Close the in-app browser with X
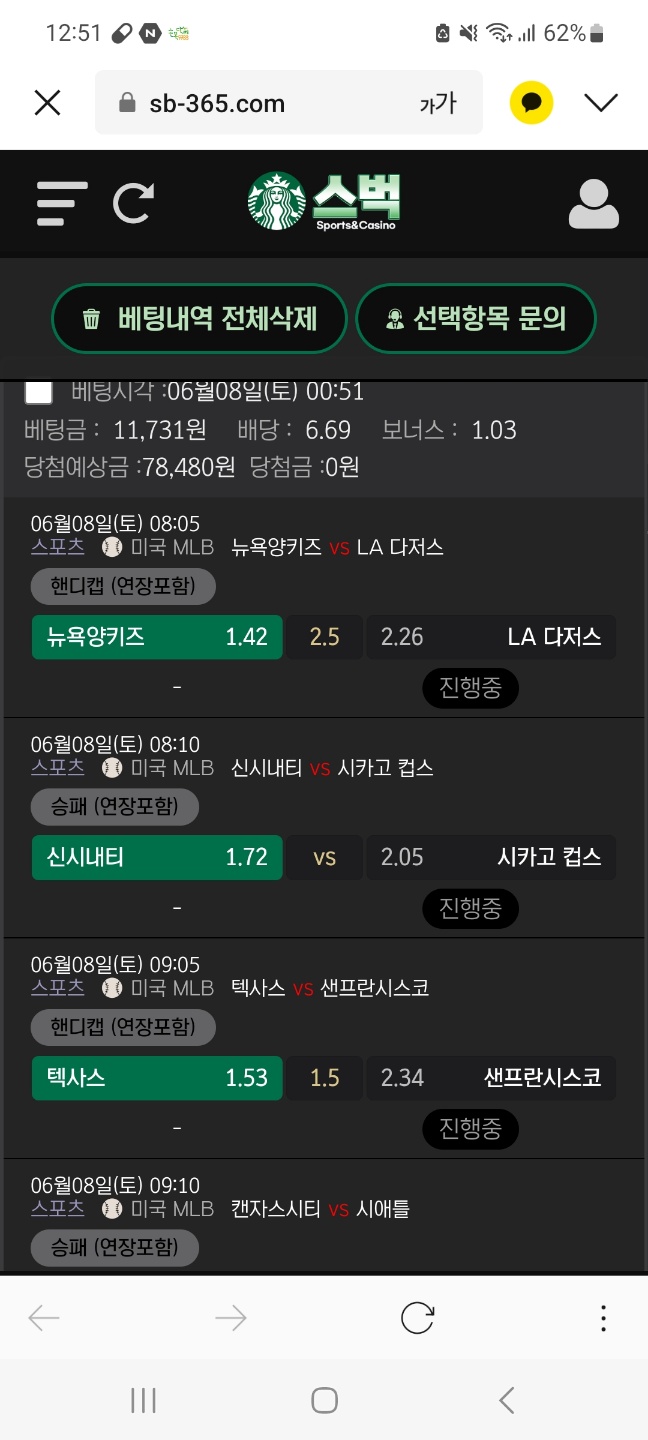 (x=47, y=103)
